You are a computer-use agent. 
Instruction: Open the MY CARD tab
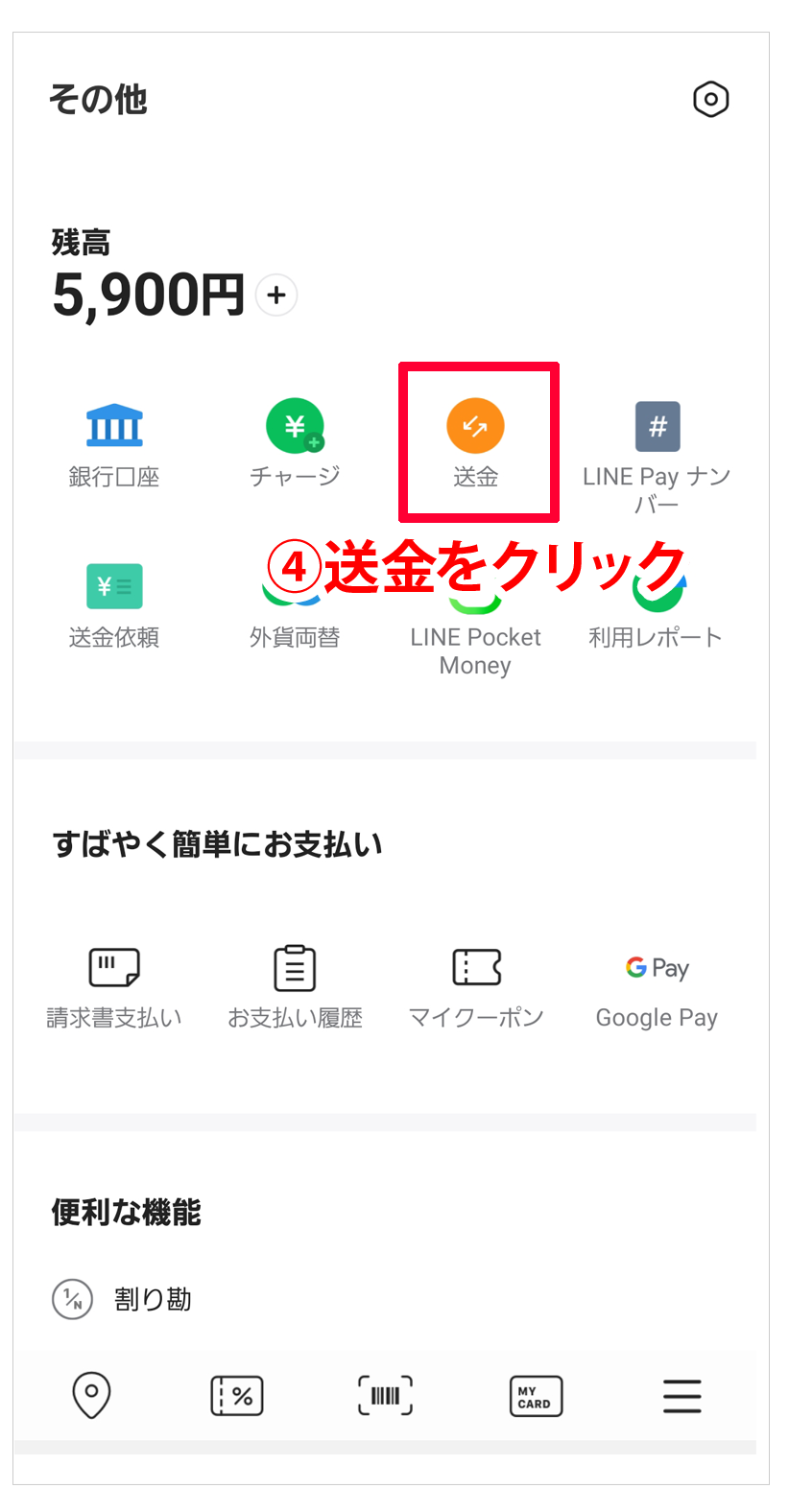pyautogui.click(x=536, y=1396)
